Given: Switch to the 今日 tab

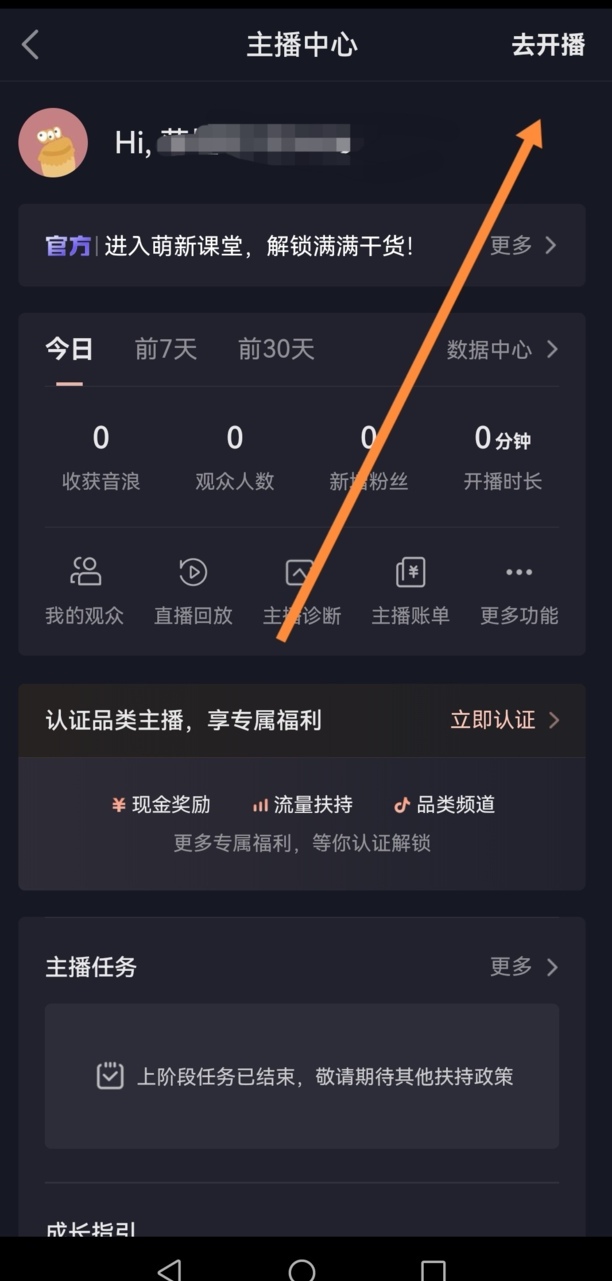Looking at the screenshot, I should coord(69,349).
